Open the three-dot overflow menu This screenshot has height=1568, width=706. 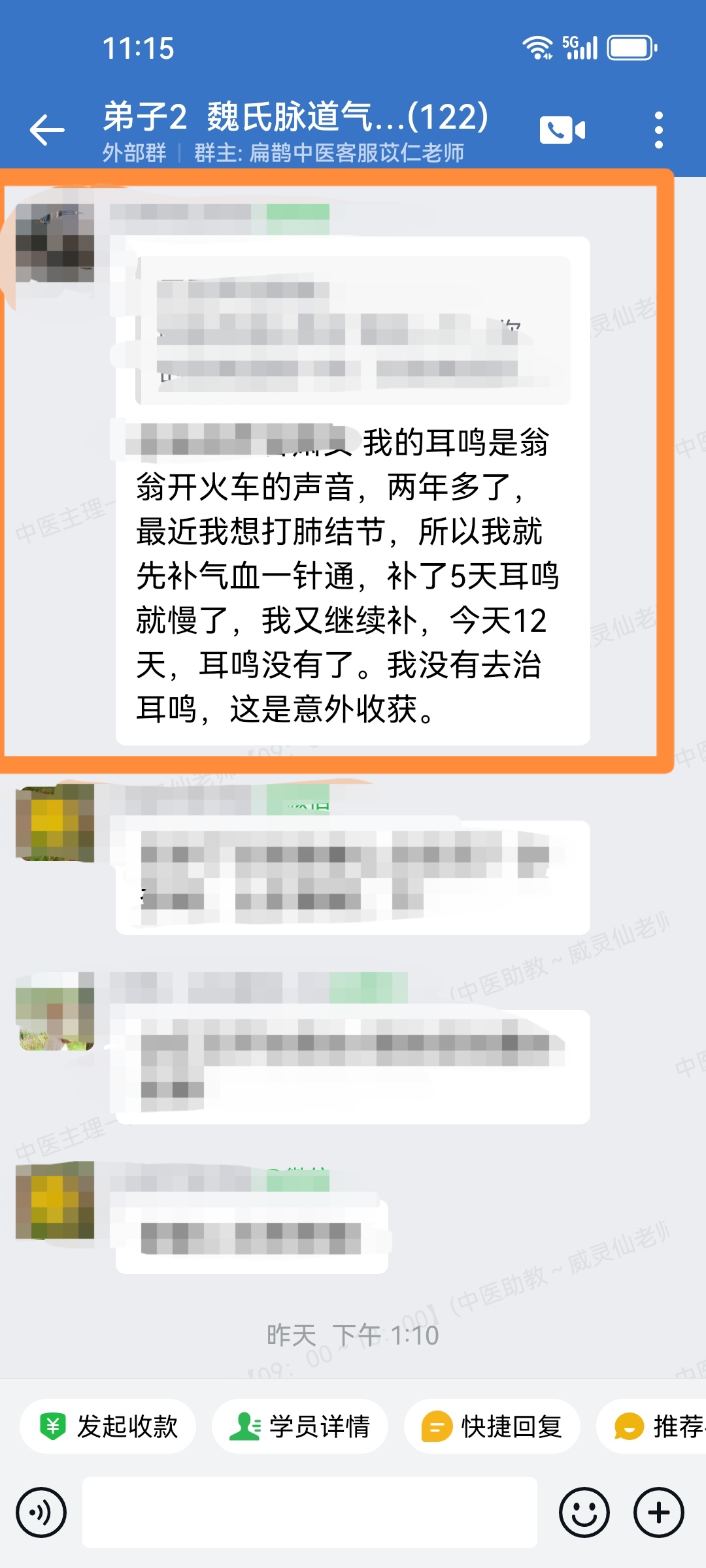[658, 129]
